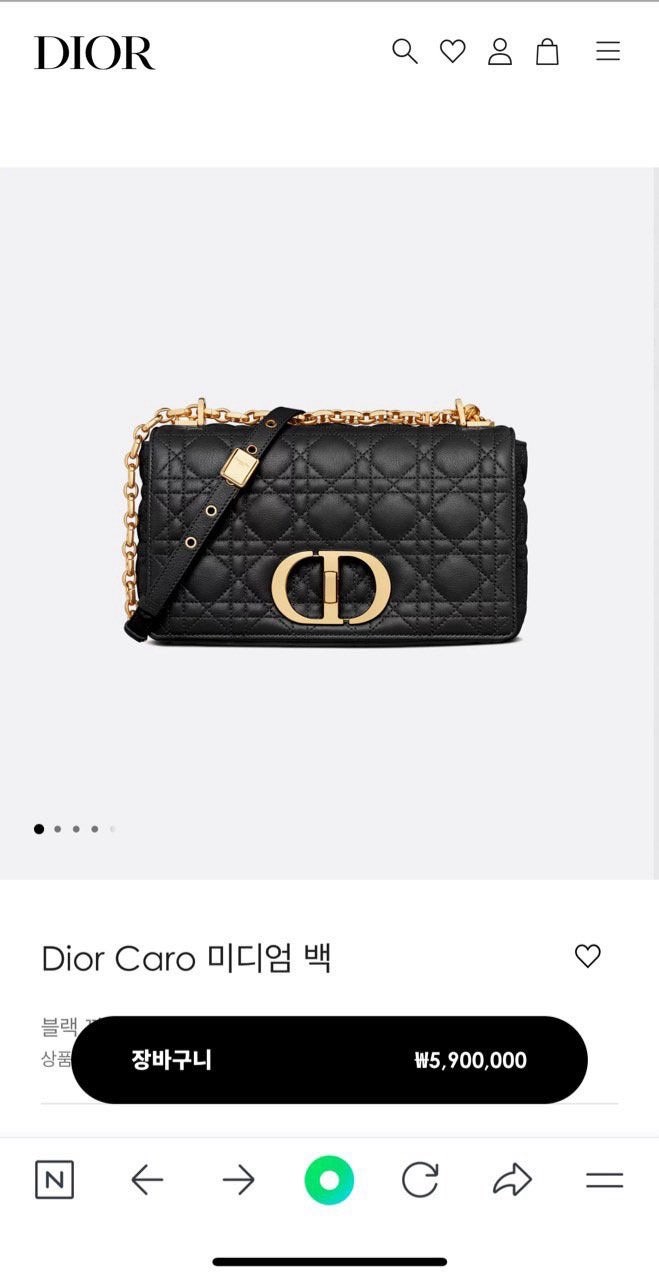Image resolution: width=659 pixels, height=1279 pixels.
Task: Open the Dior hamburger menu
Action: [x=608, y=51]
